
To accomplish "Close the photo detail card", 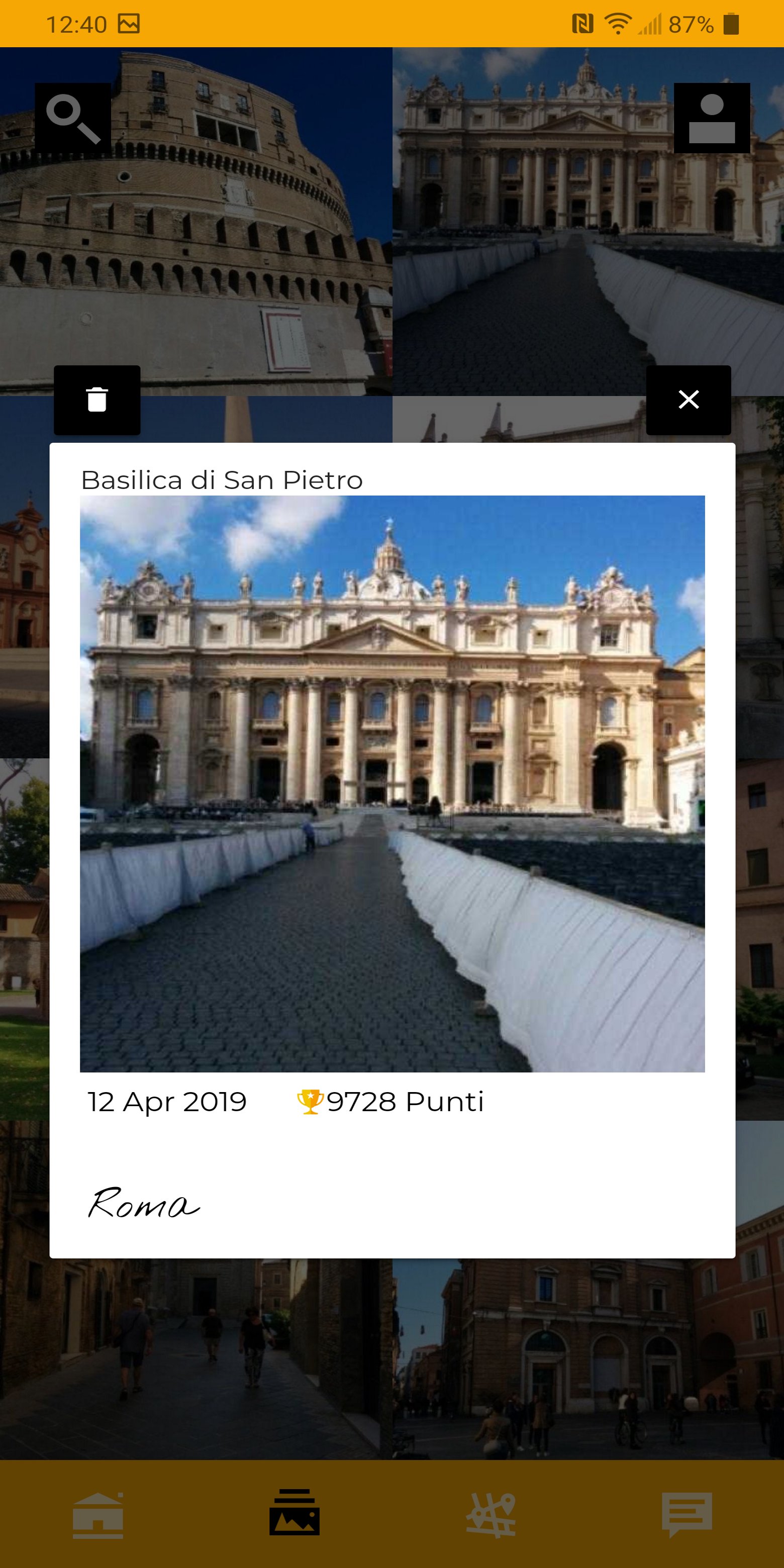I will tap(689, 400).
